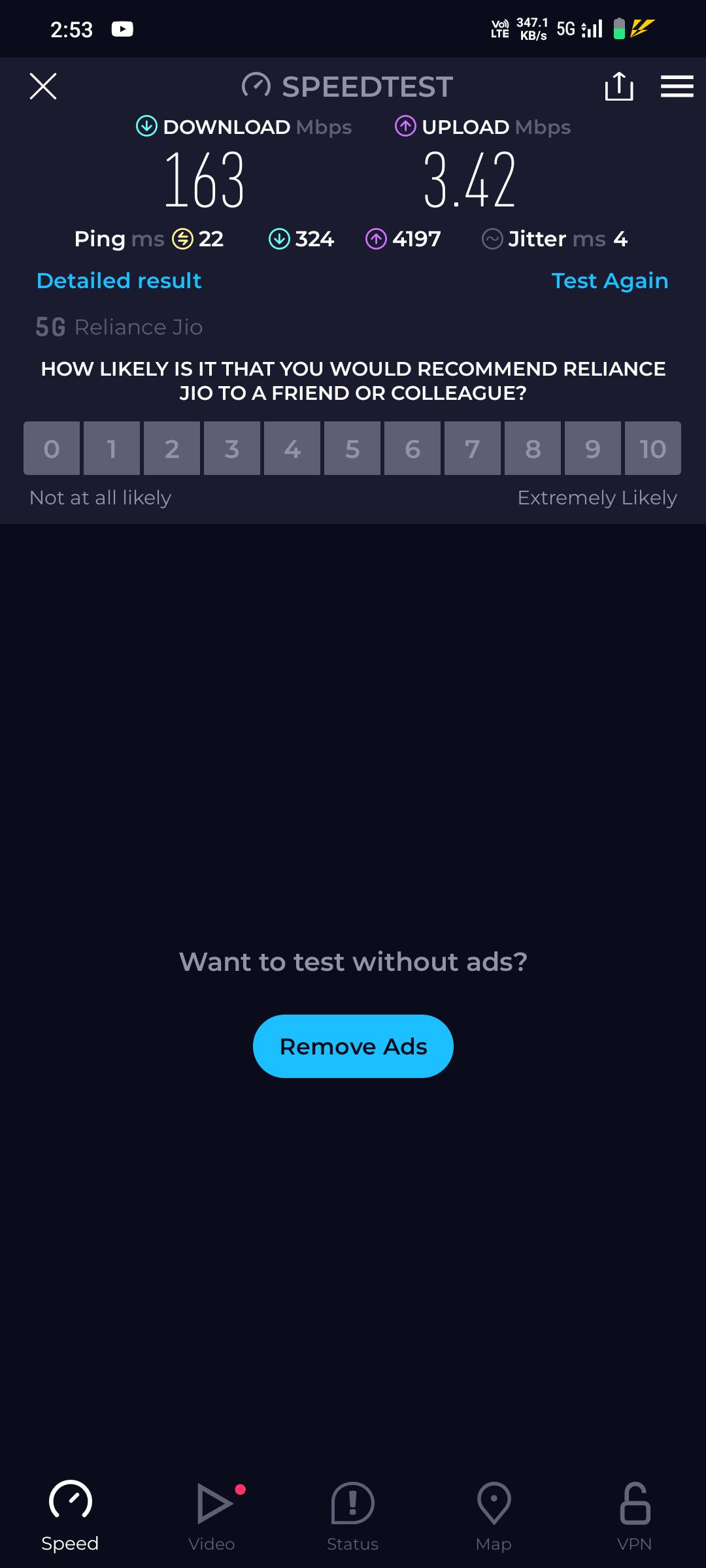Tap the Remove Ads button
706x1568 pixels.
point(353,1046)
